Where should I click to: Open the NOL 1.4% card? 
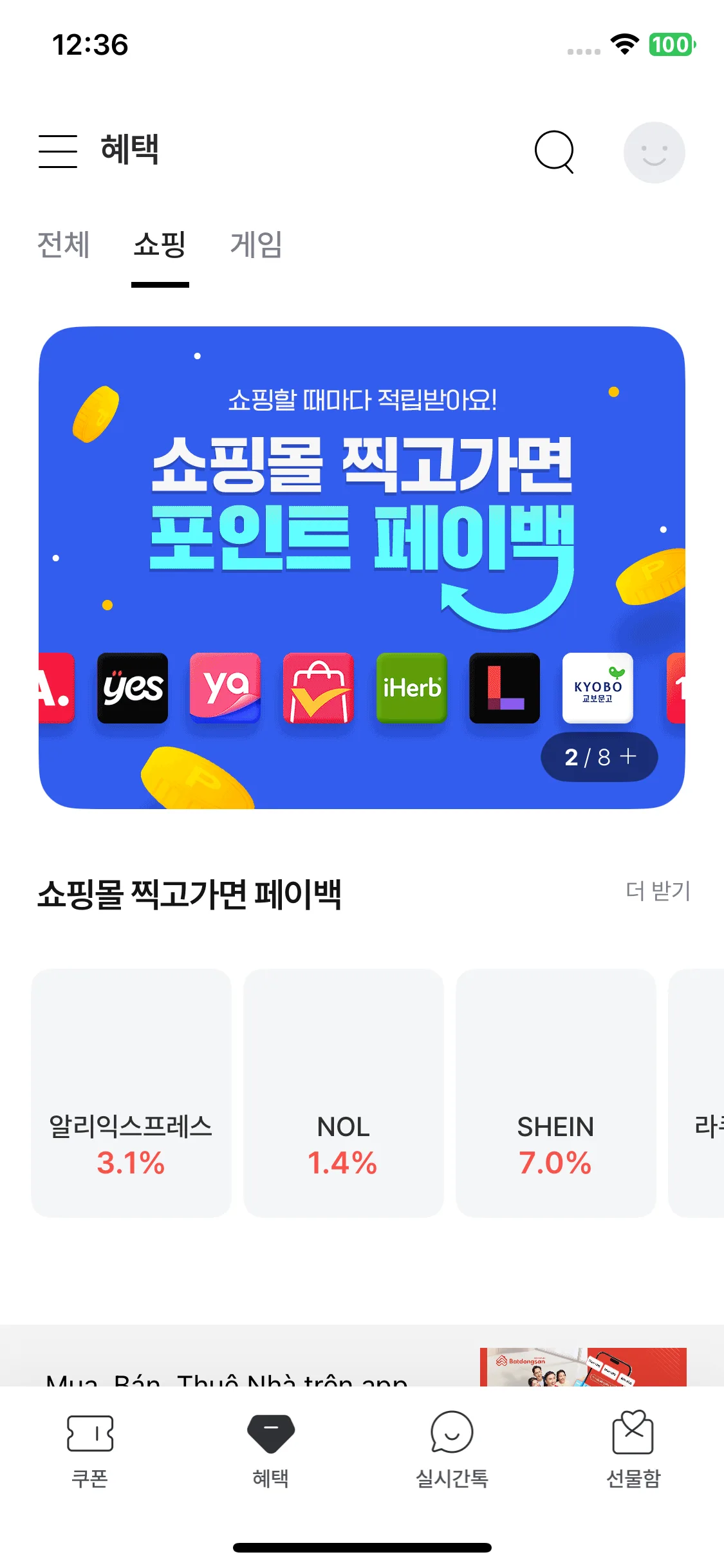(x=343, y=1092)
